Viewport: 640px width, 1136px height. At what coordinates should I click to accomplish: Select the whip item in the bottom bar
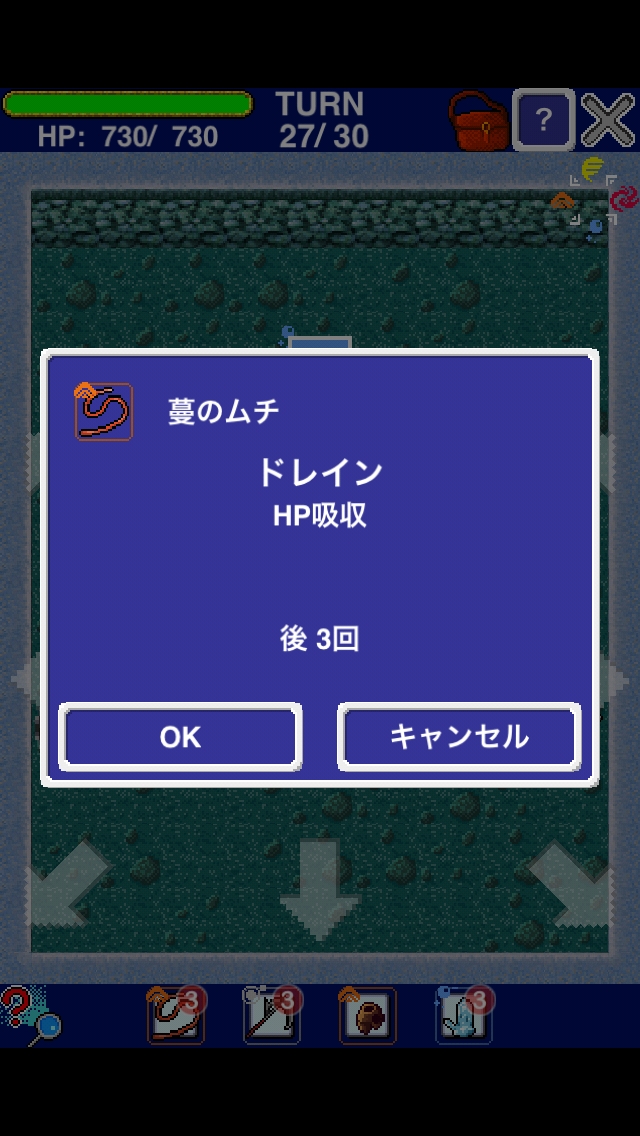tap(176, 1015)
